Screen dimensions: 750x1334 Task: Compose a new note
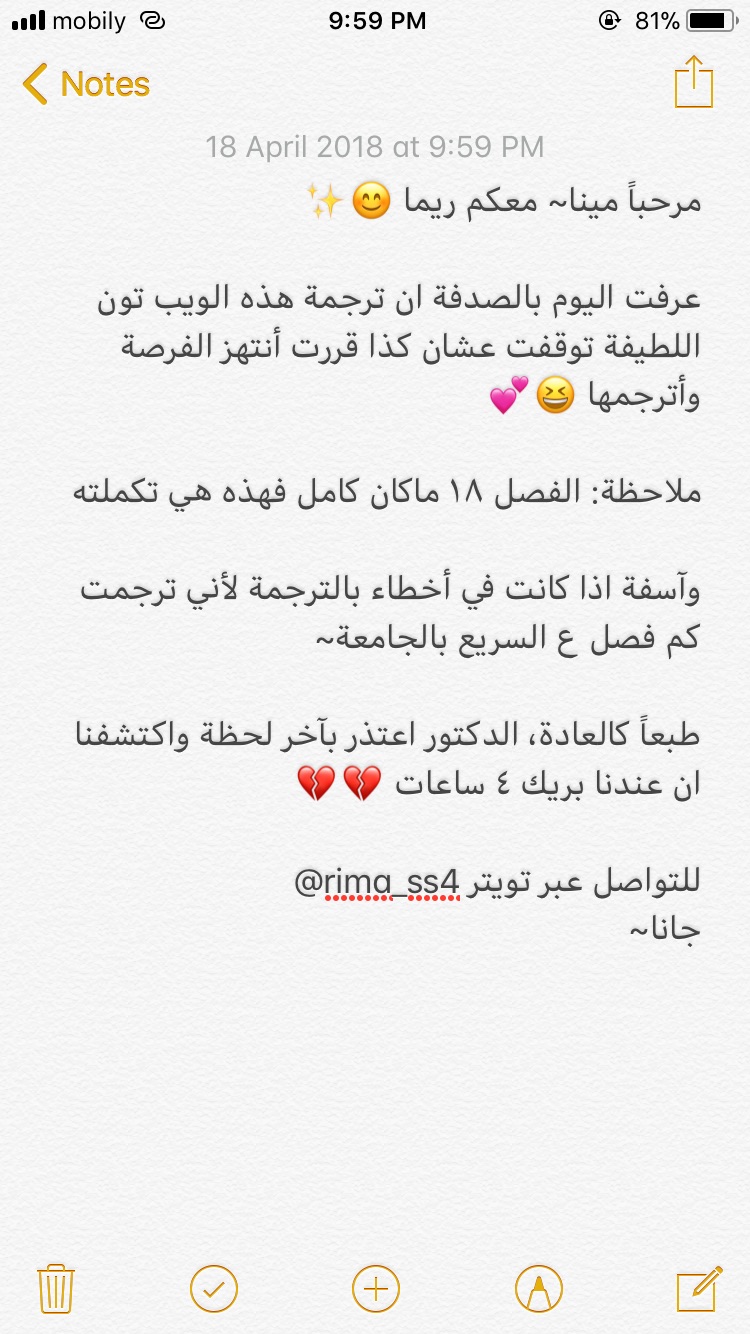click(x=698, y=1288)
